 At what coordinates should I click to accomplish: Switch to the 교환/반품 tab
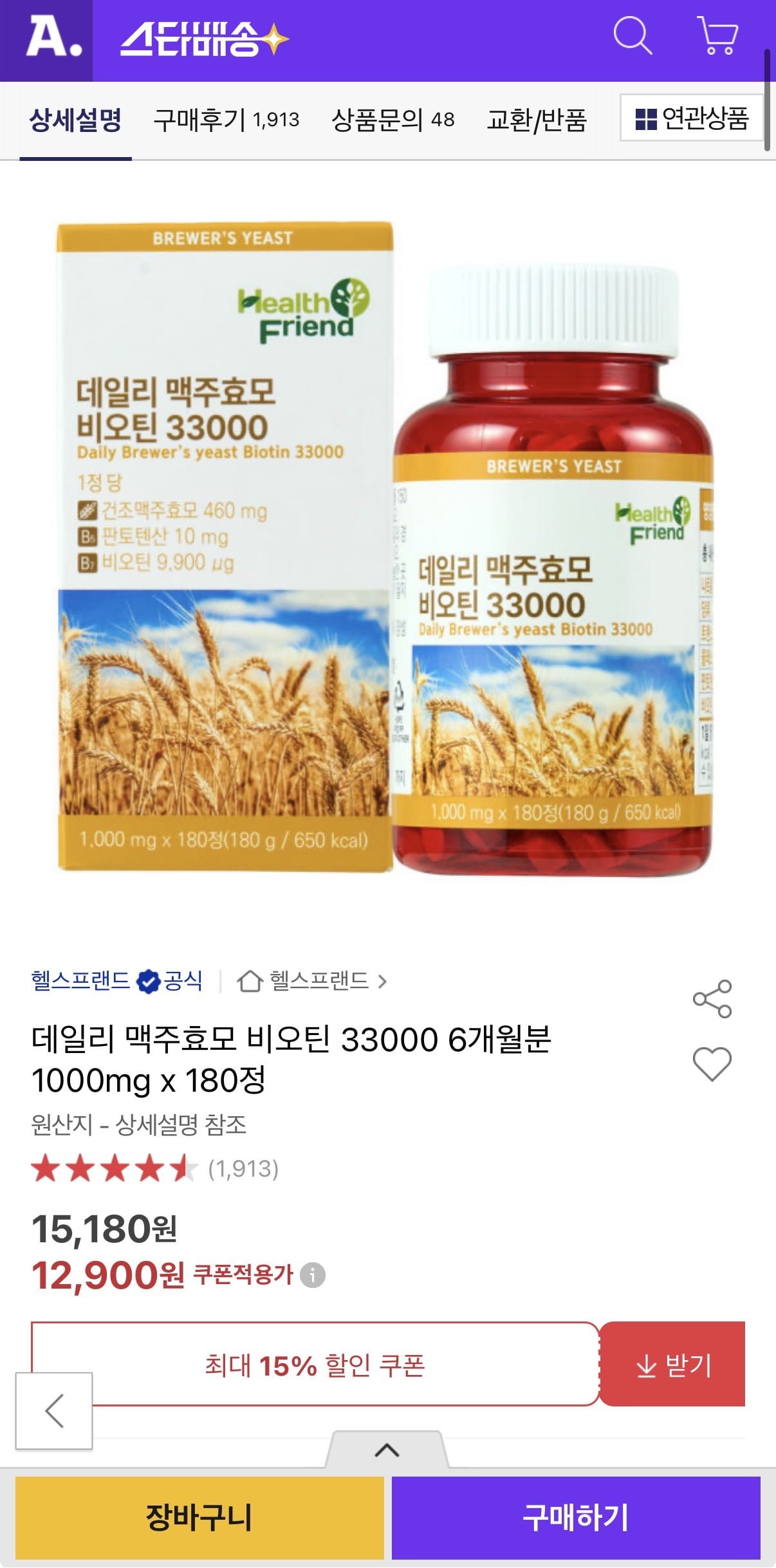click(x=537, y=120)
